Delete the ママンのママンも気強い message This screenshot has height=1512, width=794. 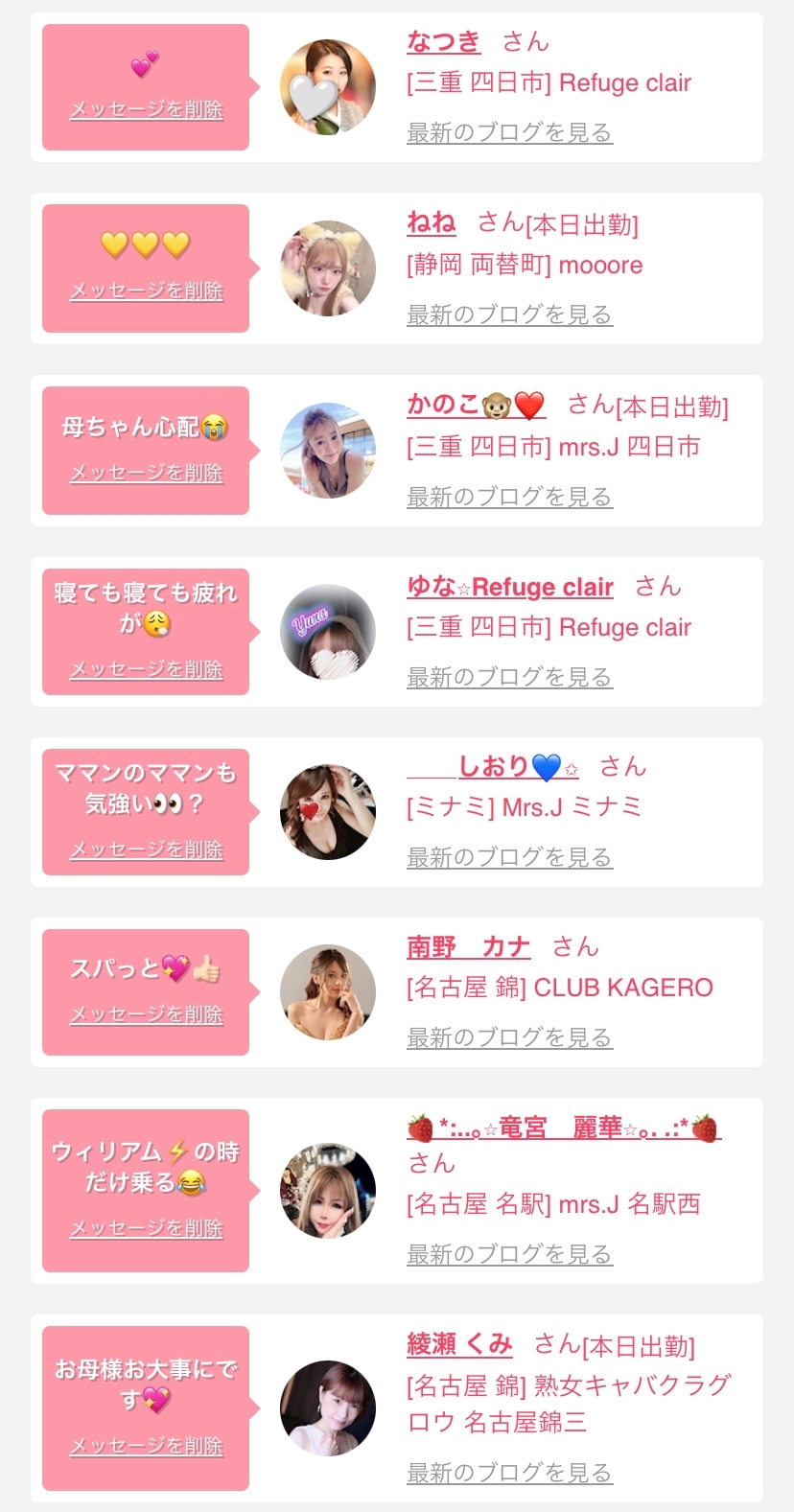(x=146, y=849)
